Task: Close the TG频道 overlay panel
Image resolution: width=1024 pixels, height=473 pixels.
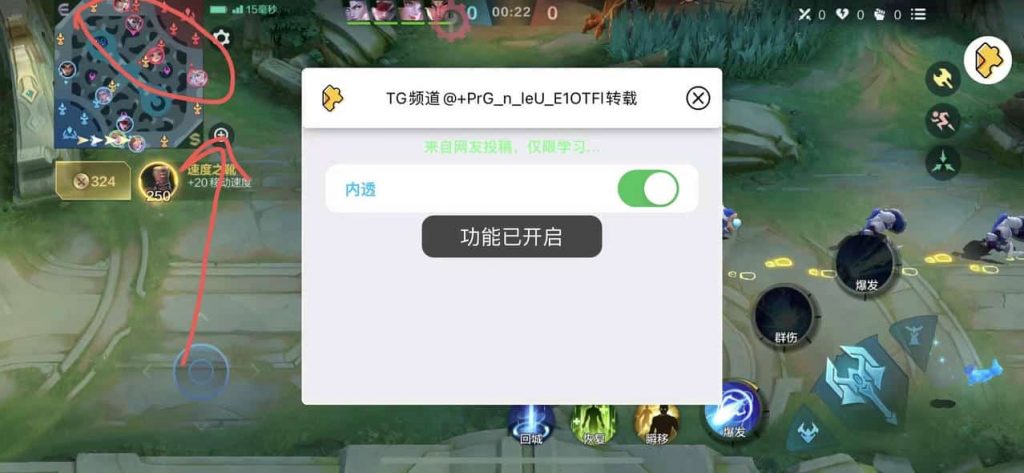Action: (698, 98)
